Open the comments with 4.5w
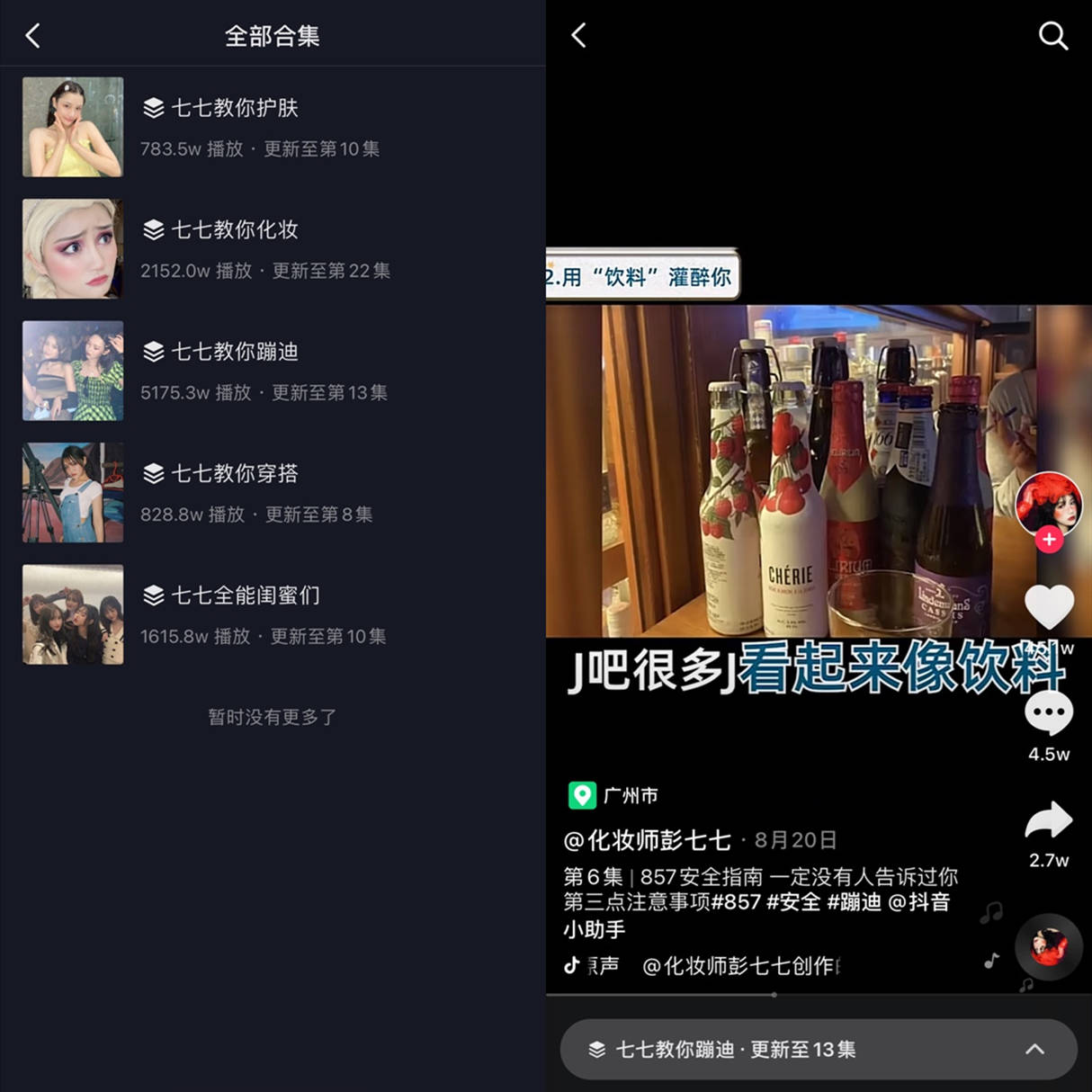This screenshot has height=1092, width=1092. pos(1049,715)
